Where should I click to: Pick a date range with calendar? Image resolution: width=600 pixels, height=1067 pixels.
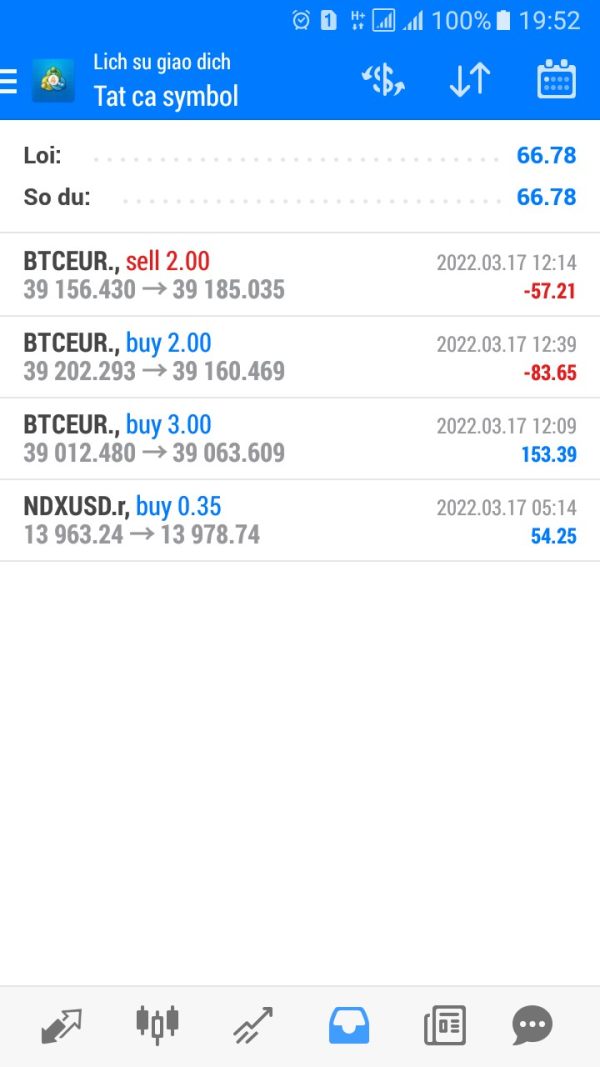pos(556,81)
